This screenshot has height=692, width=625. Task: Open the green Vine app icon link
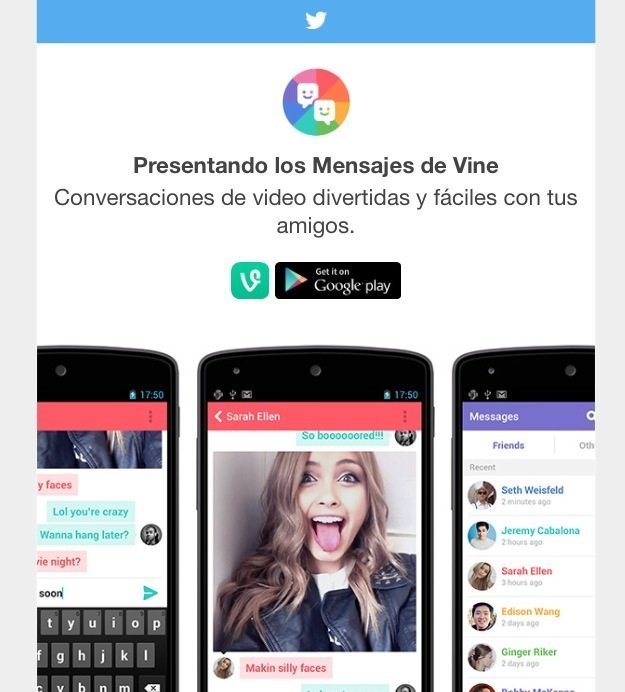click(250, 281)
